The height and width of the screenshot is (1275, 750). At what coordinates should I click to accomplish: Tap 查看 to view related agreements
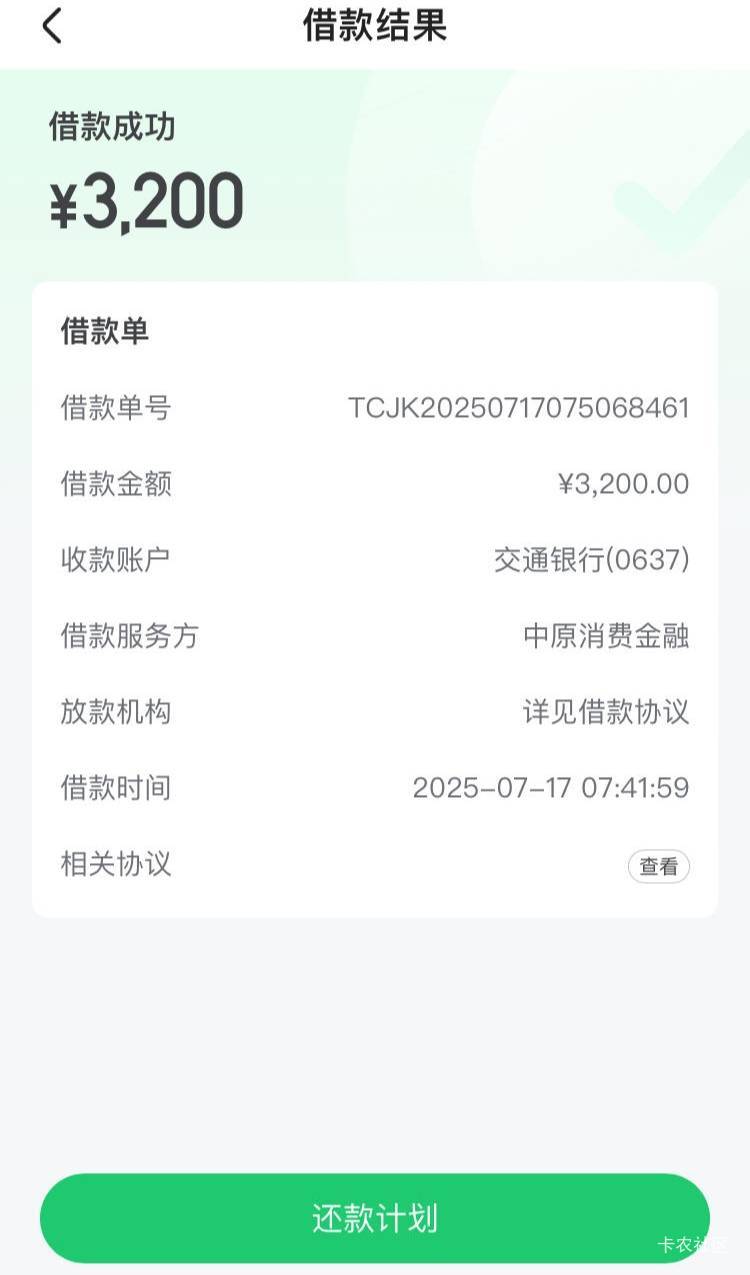[659, 866]
